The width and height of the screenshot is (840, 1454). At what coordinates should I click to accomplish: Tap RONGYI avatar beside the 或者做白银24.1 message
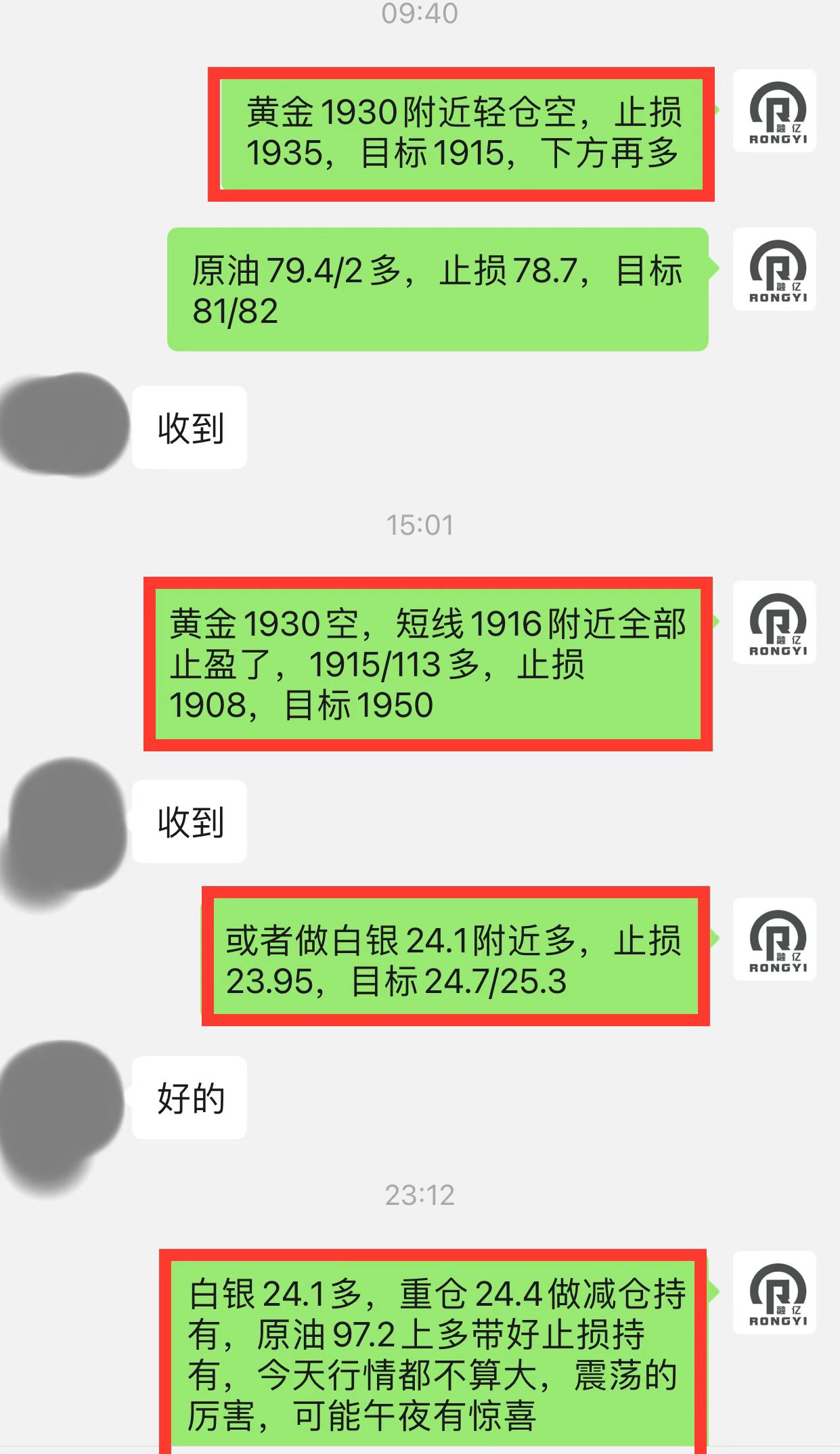774,939
